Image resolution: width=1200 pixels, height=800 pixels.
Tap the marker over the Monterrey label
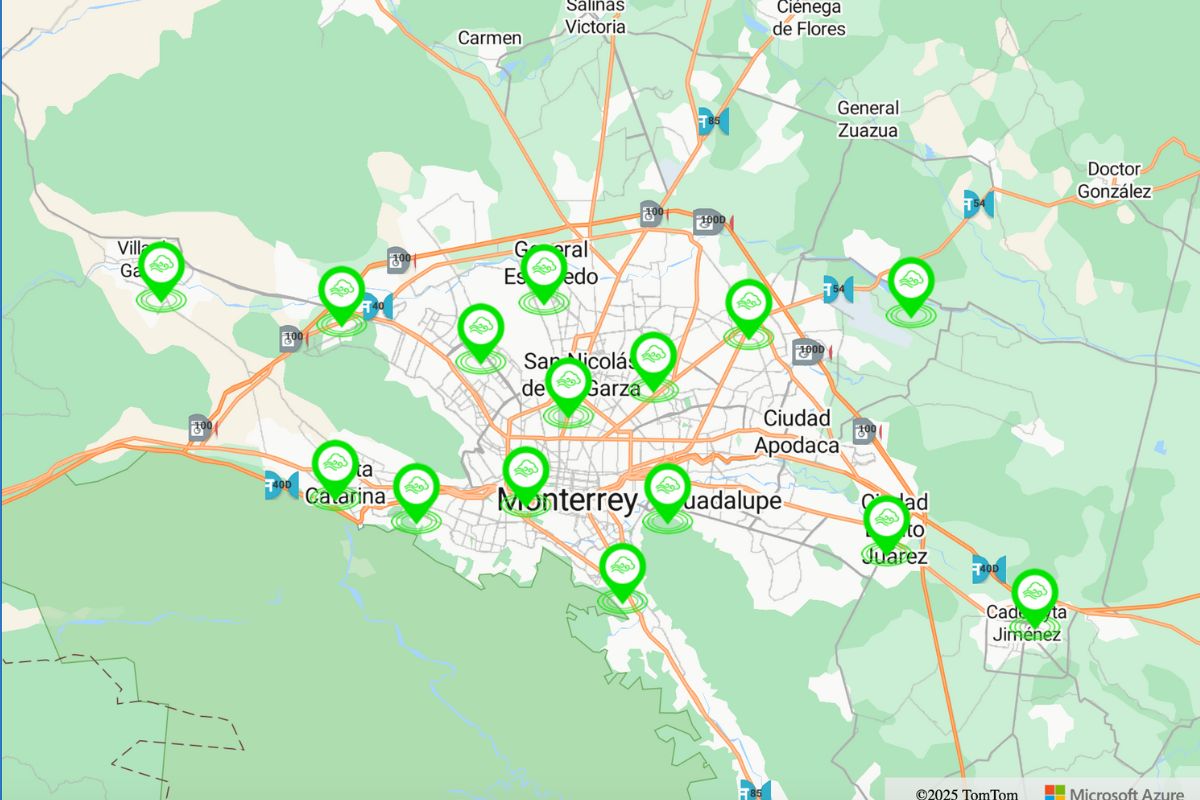526,471
